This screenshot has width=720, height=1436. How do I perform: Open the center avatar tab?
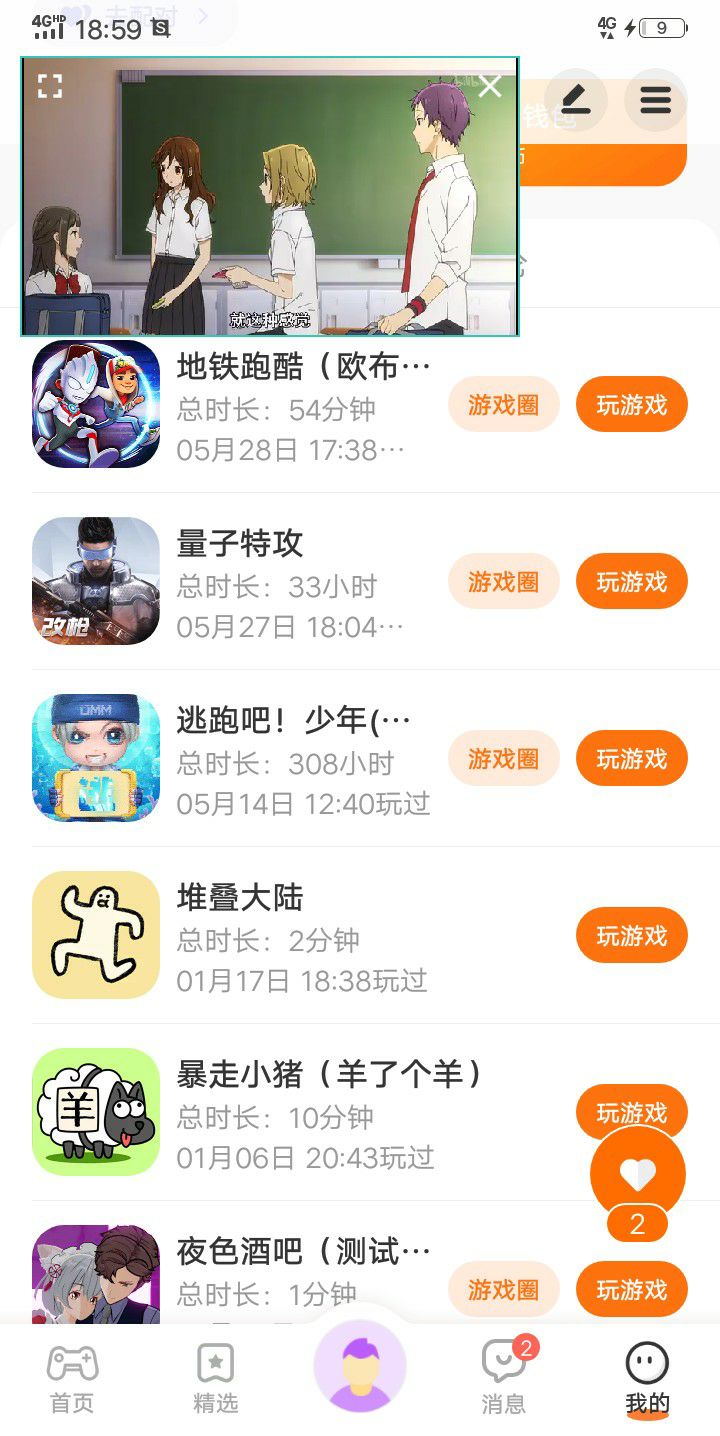(x=360, y=1366)
